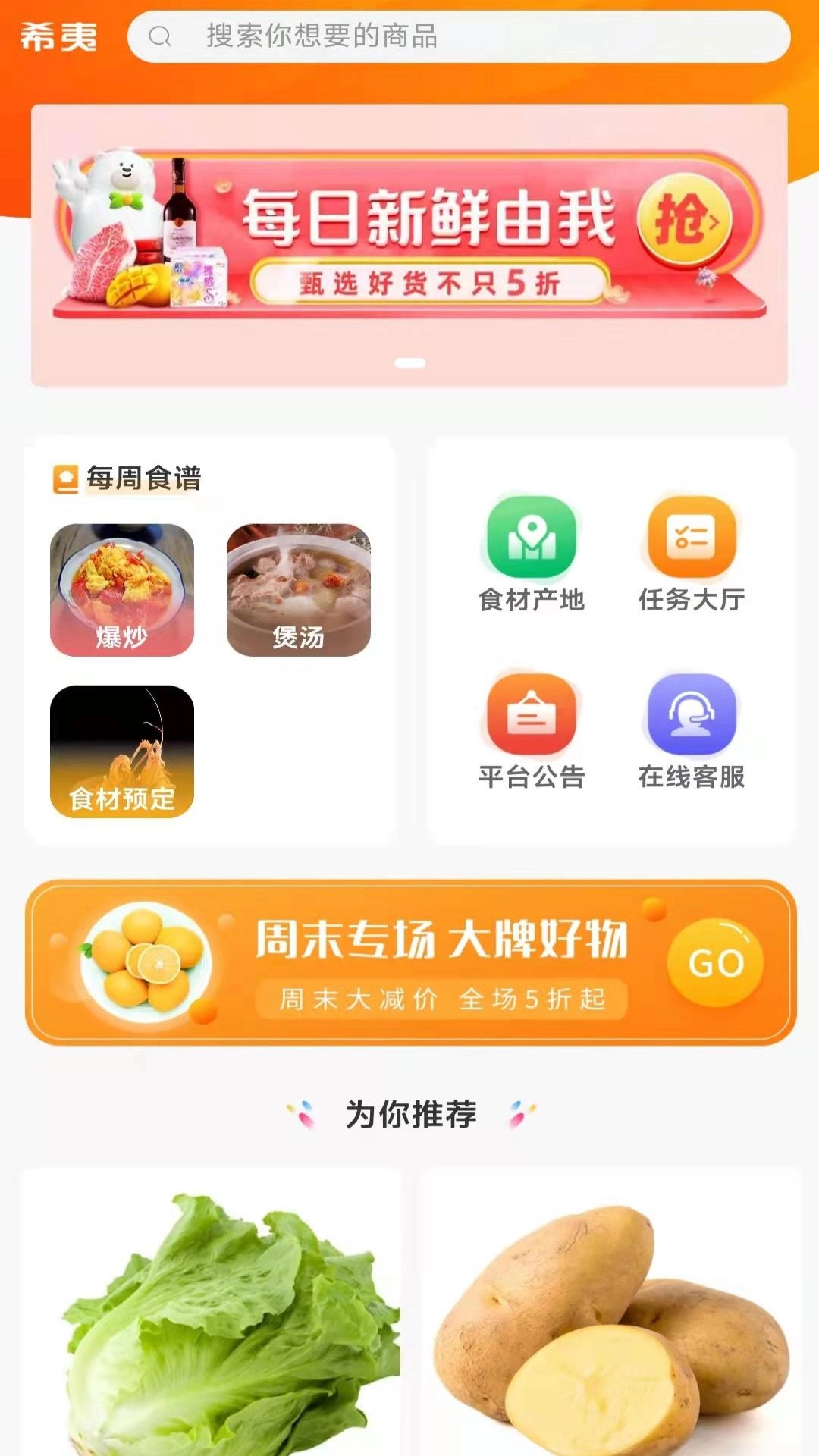Tap the 每周食谱 recipe book icon

point(67,478)
